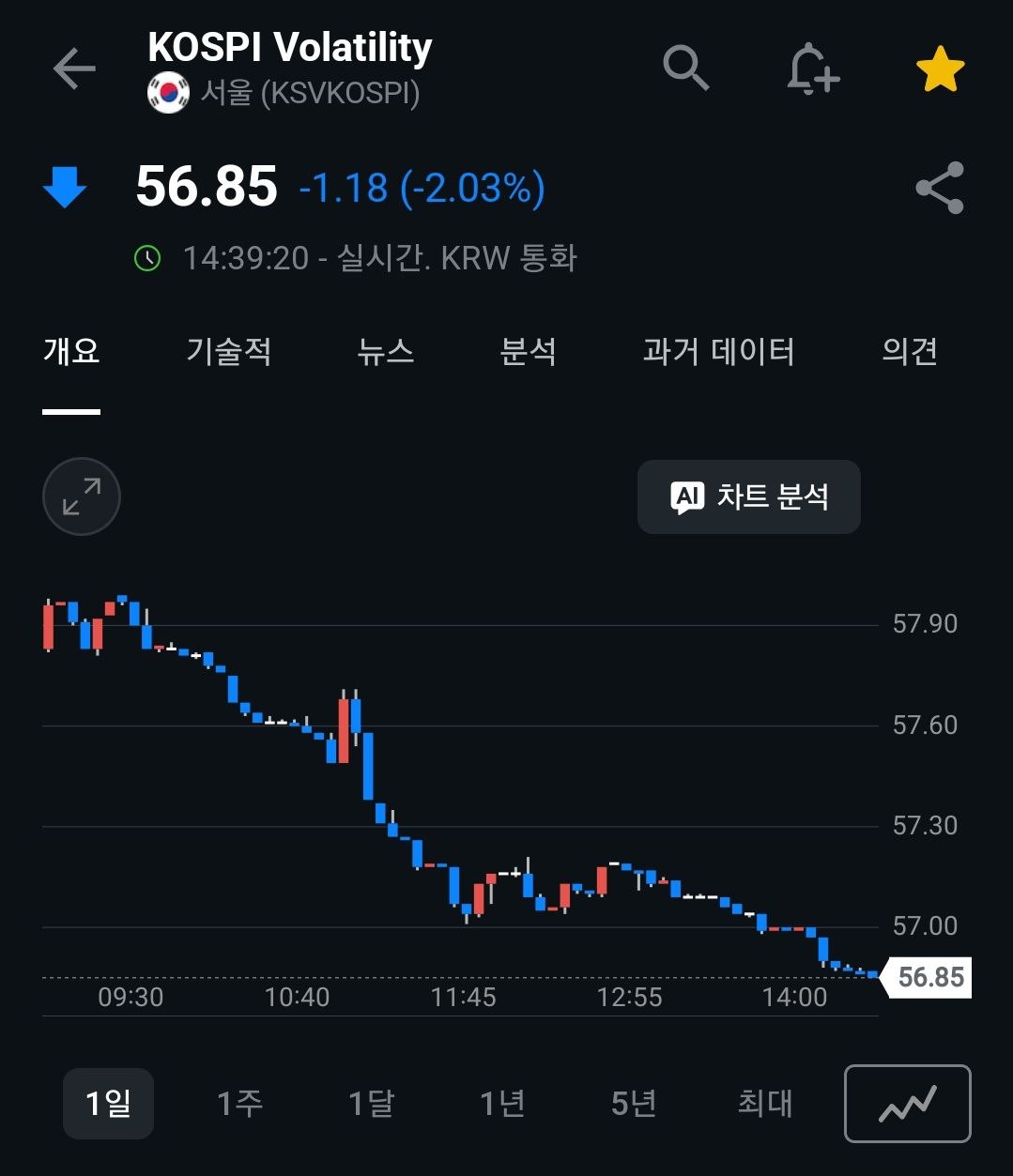Image resolution: width=1013 pixels, height=1176 pixels.
Task: Select the 1일 chart range
Action: coord(108,1103)
